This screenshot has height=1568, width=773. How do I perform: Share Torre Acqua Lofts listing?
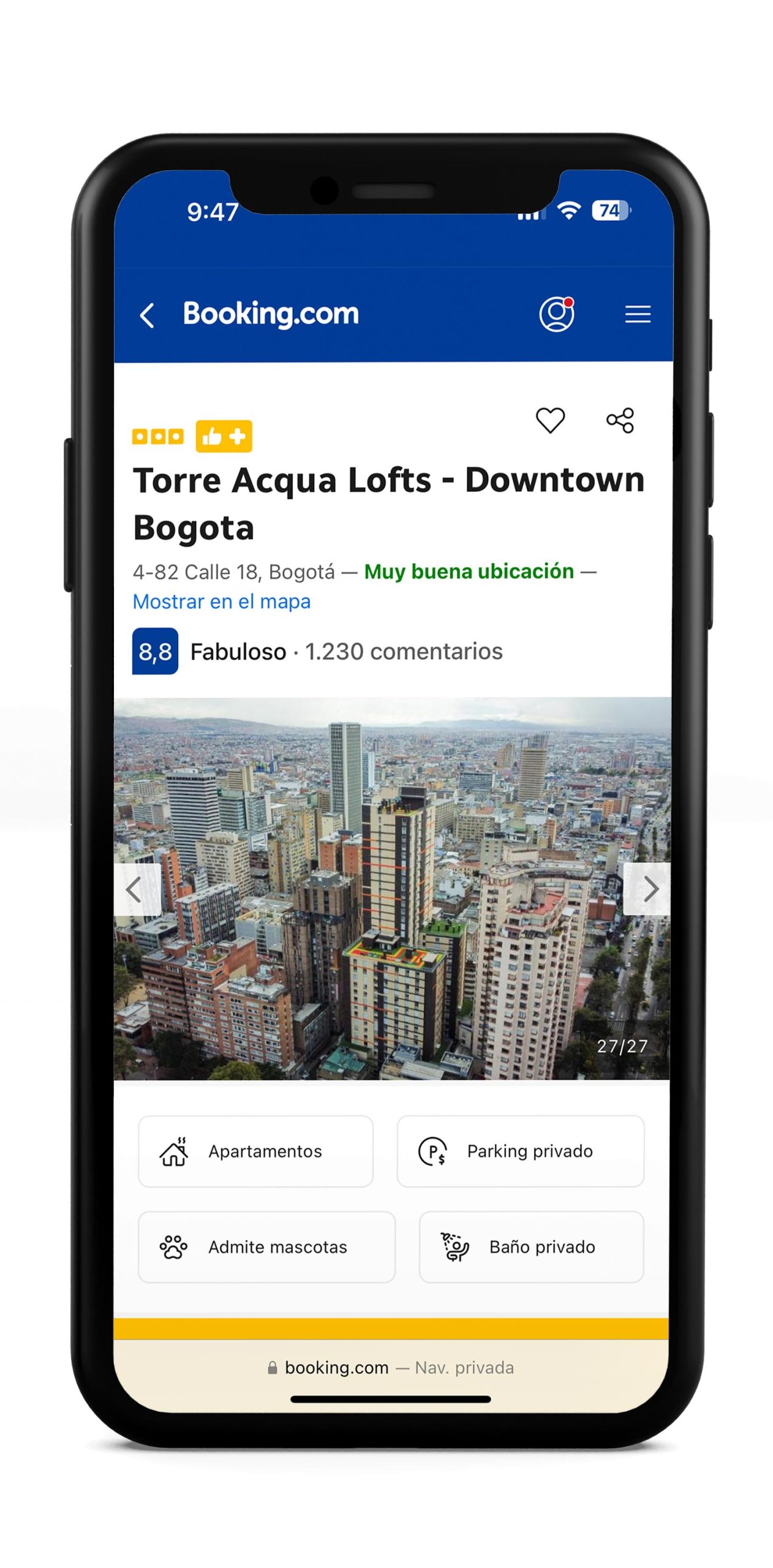(x=619, y=420)
